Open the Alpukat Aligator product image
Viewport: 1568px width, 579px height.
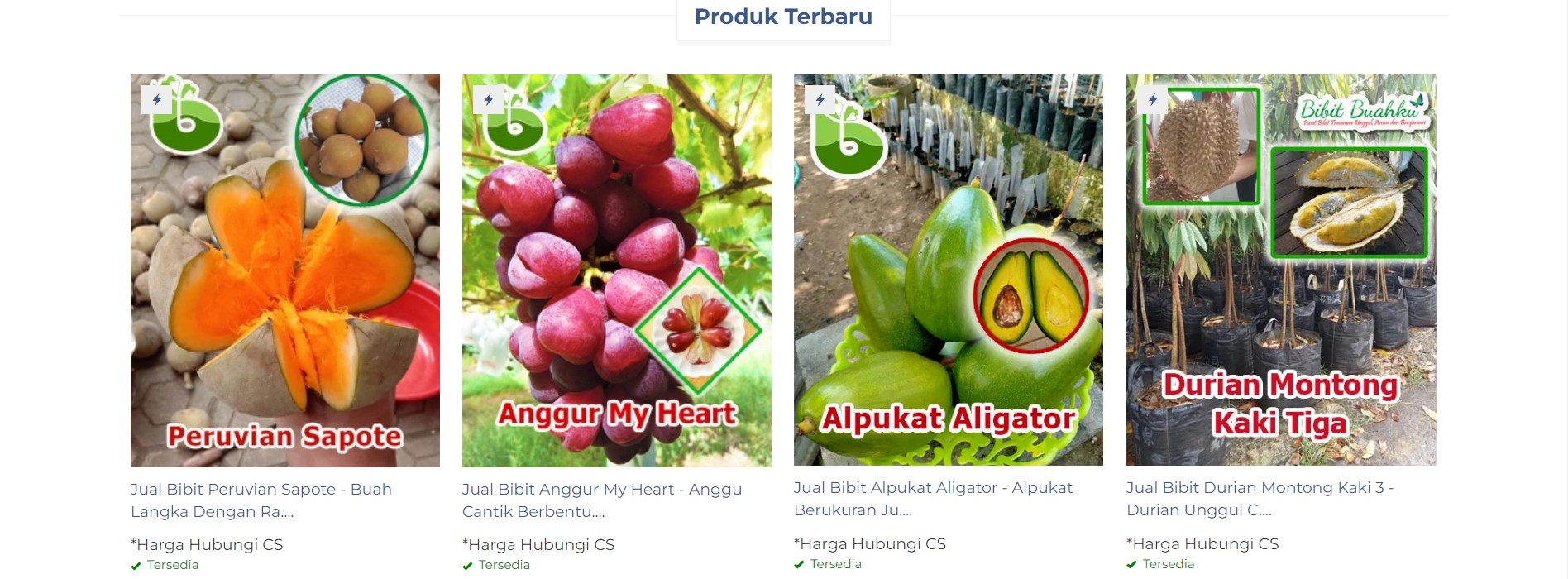click(x=948, y=270)
